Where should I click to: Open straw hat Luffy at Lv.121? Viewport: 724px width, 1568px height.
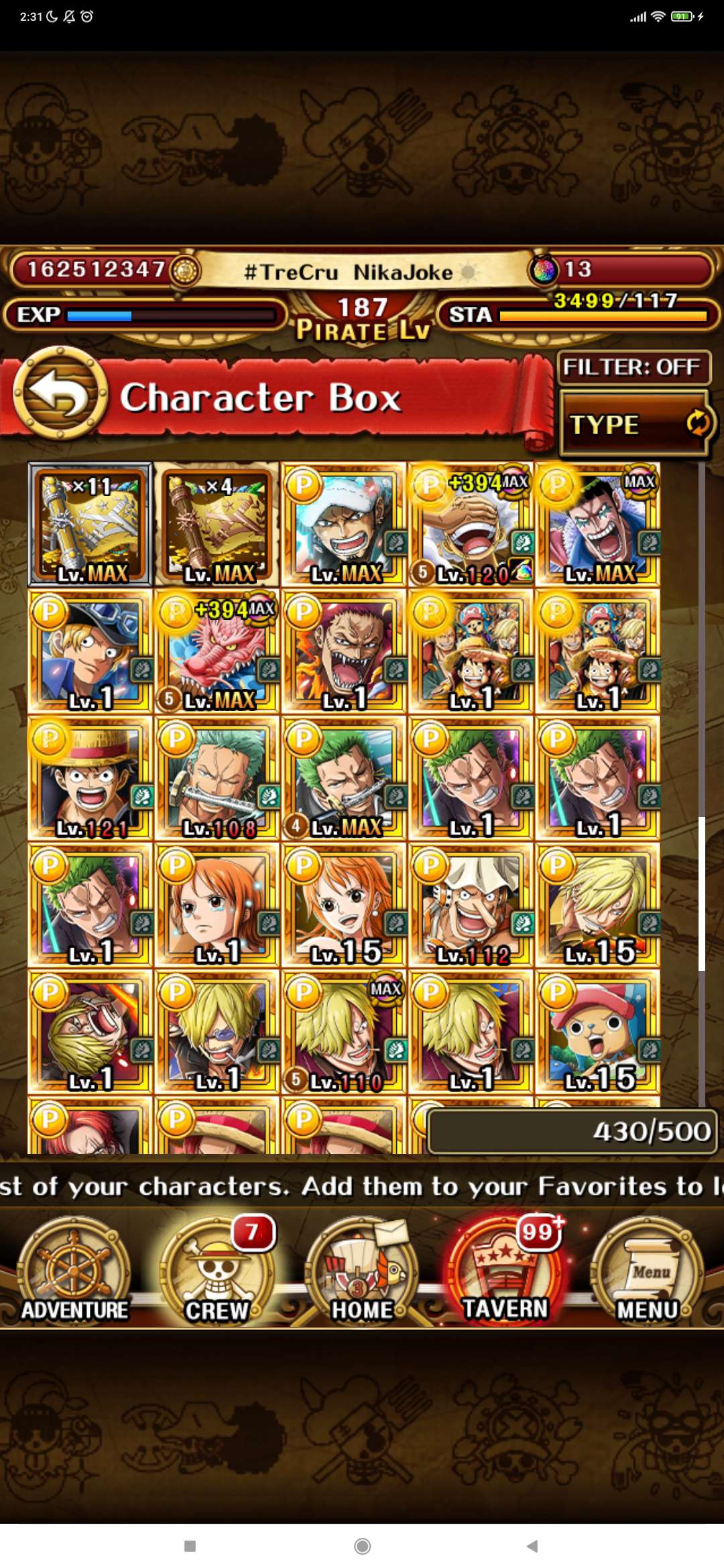[90, 778]
